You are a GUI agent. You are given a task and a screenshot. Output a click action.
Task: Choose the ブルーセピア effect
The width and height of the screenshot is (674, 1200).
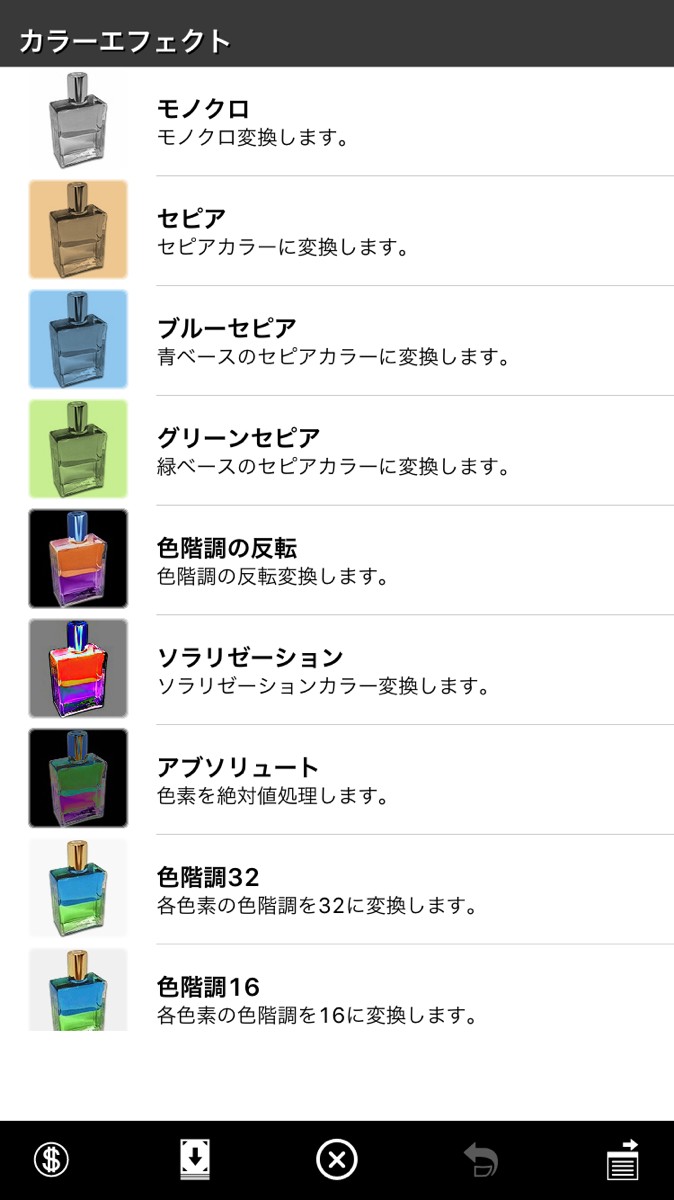[x=337, y=341]
